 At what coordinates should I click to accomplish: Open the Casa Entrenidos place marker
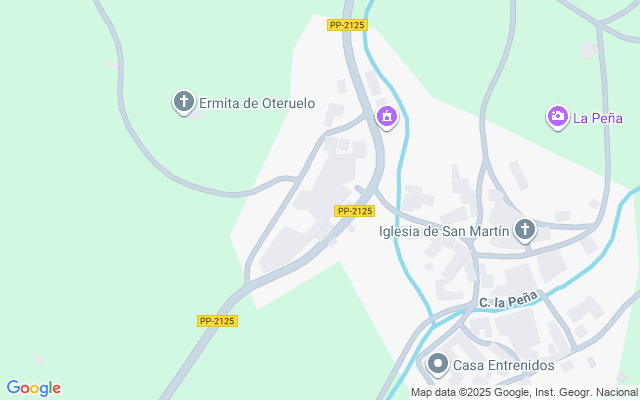(x=438, y=365)
